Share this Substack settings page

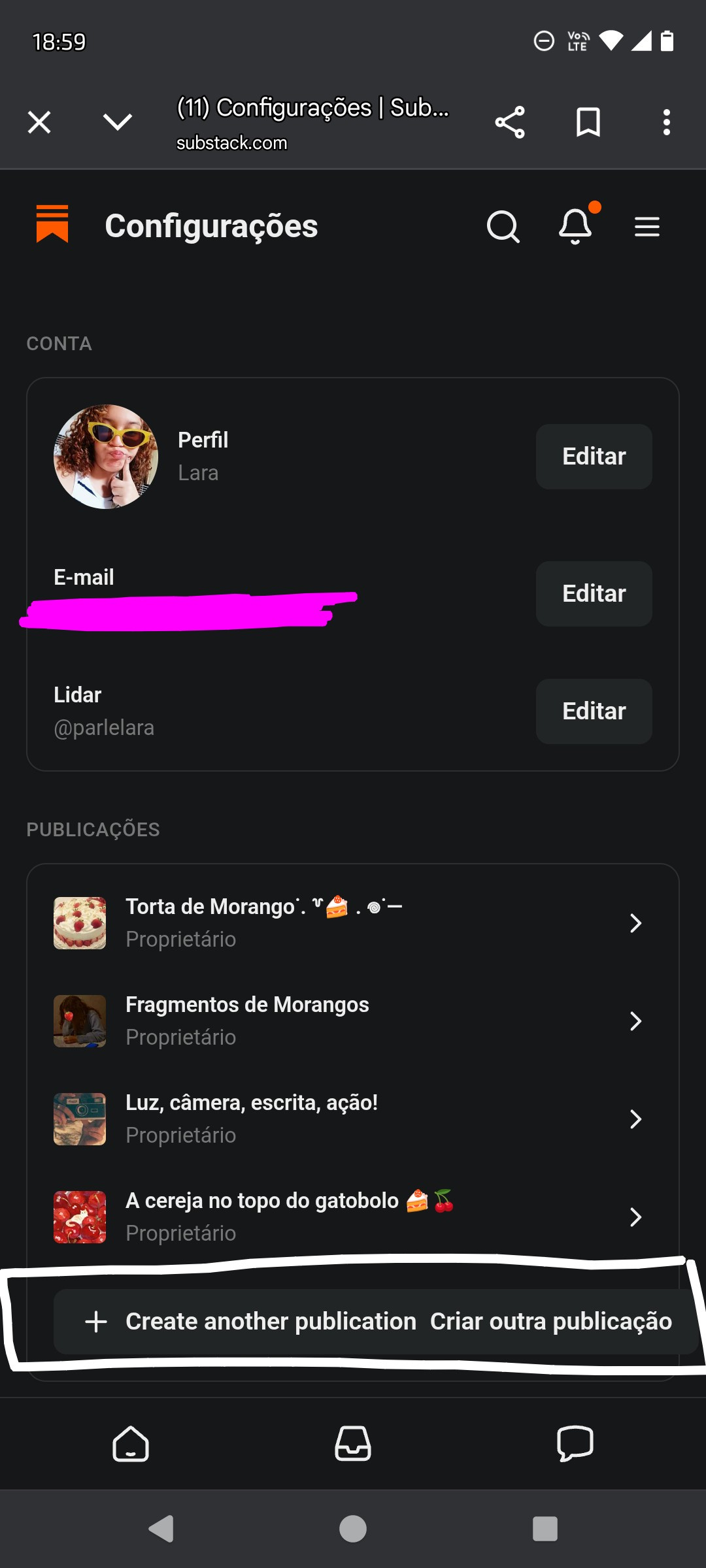510,122
